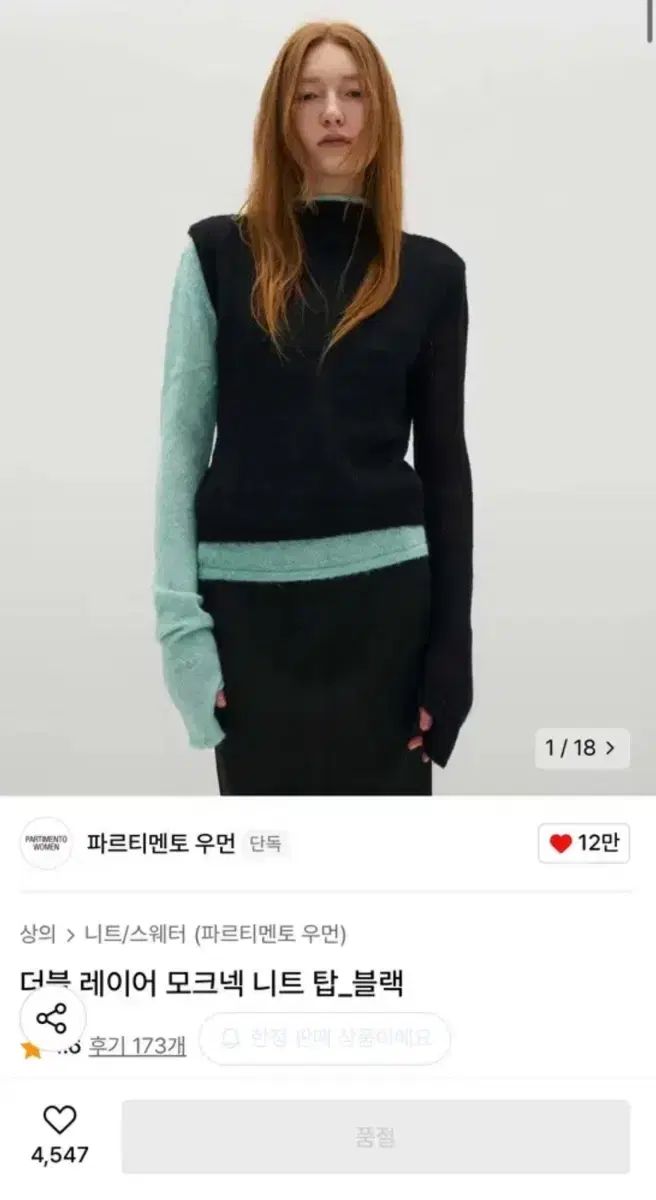Open the 파르티멘토 우먼 brand page
The width and height of the screenshot is (656, 1200).
point(161,843)
